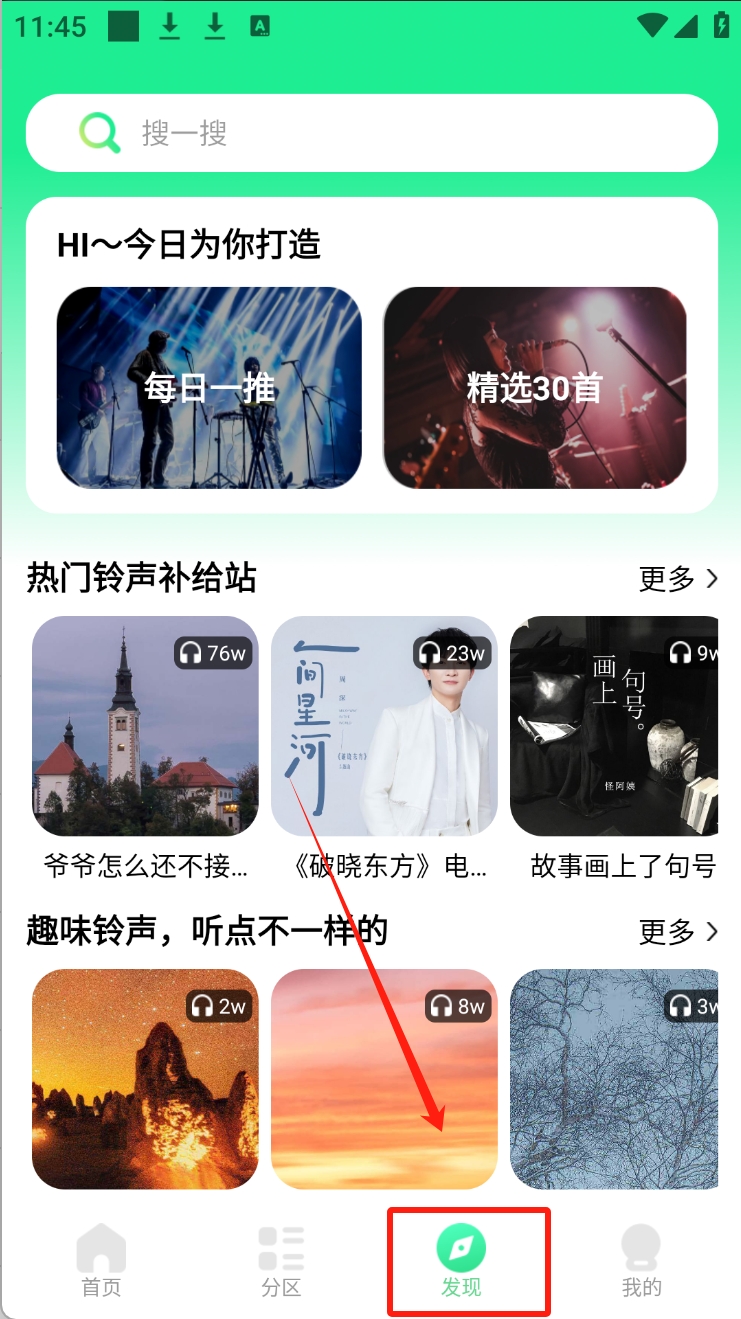Screen dimensions: 741x1319
Task: Go to the 我的 tab
Action: 641,1262
